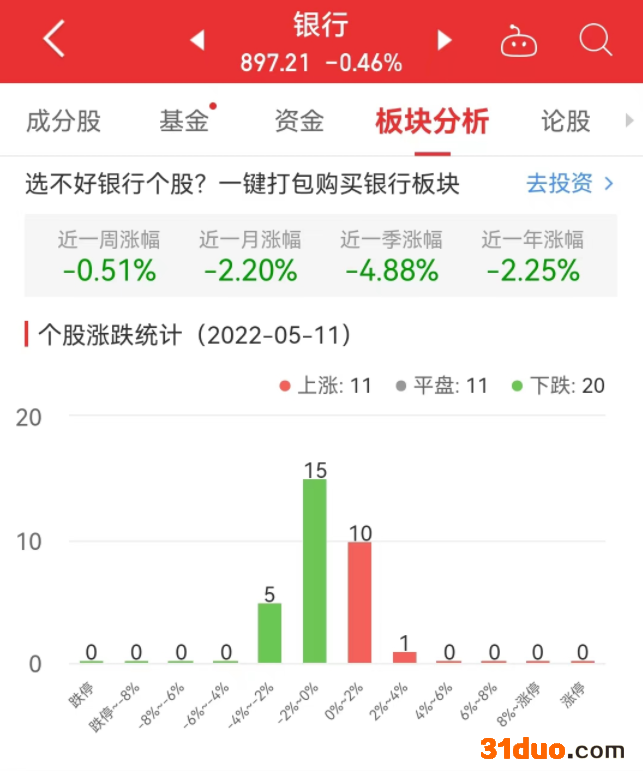Go back using the header arrow
The width and height of the screenshot is (643, 771).
pyautogui.click(x=54, y=40)
